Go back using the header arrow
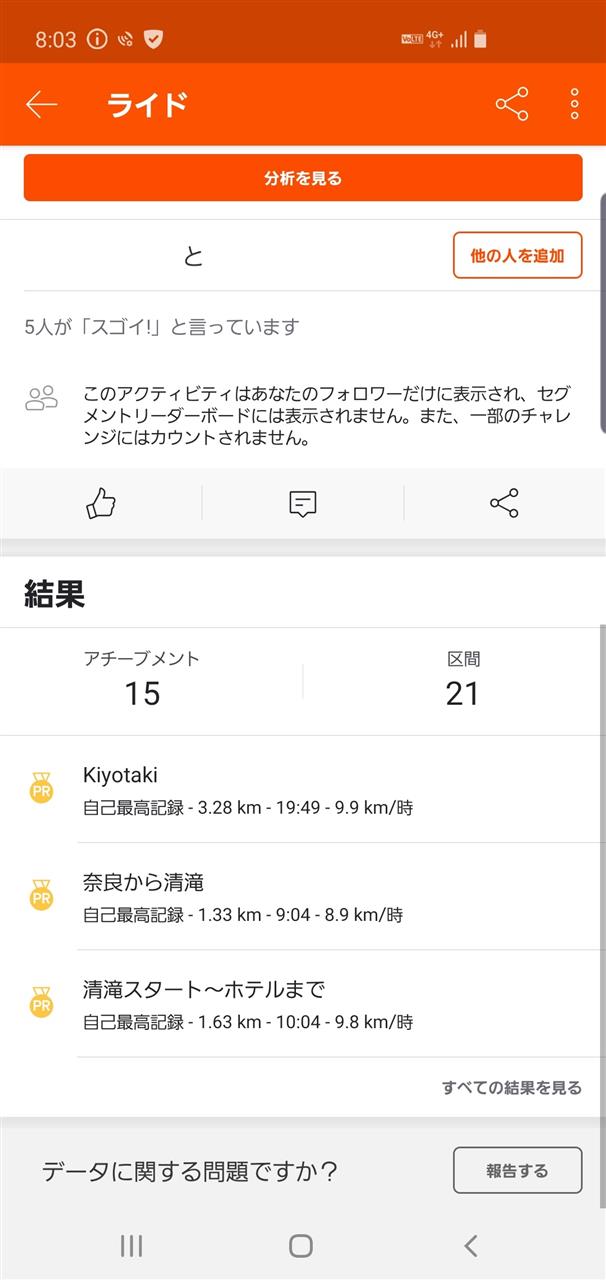606x1280 pixels. pos(42,104)
